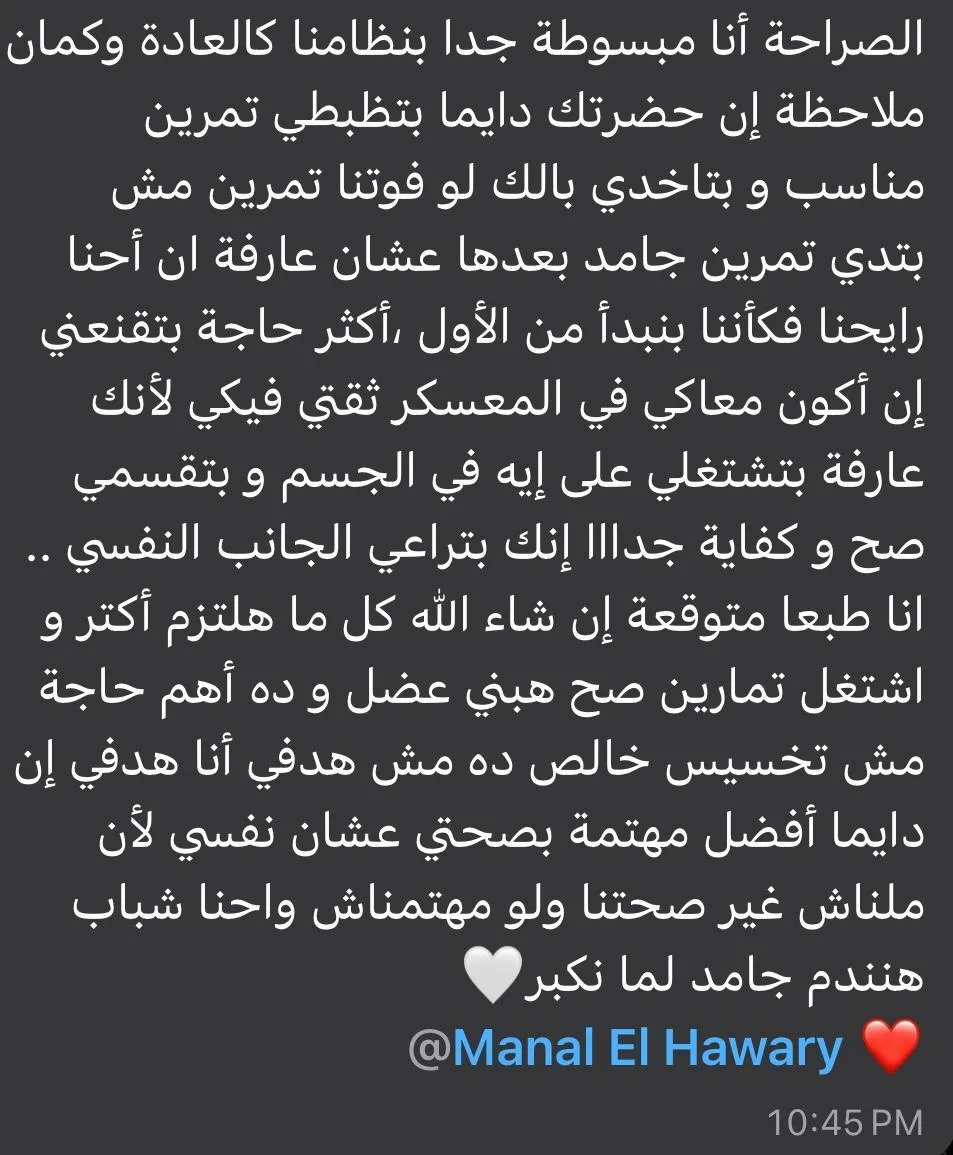Open the @Manal El Hawary mention
This screenshot has height=1155, width=953.
pyautogui.click(x=628, y=1051)
